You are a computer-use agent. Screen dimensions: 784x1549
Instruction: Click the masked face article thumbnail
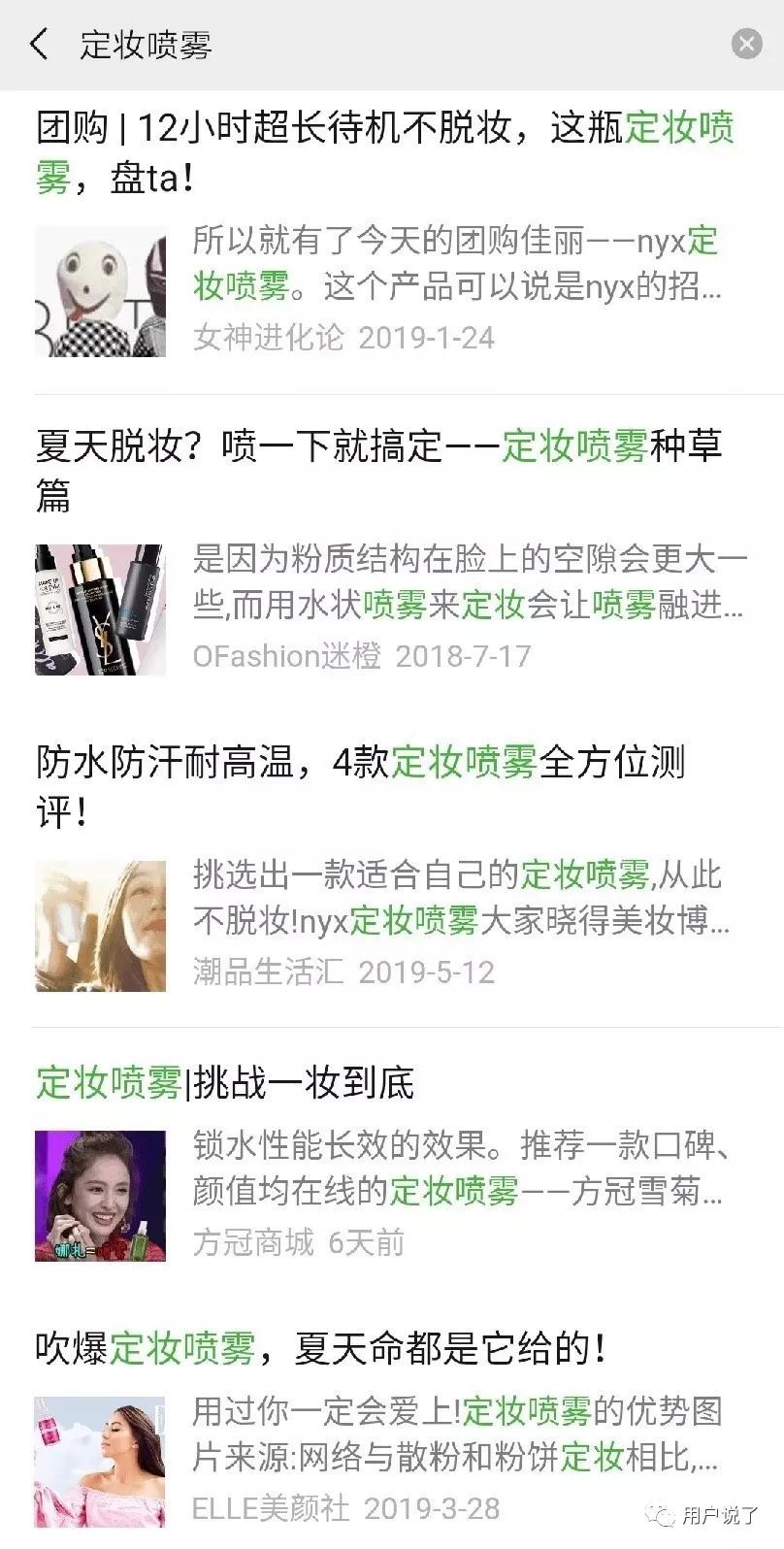100,291
